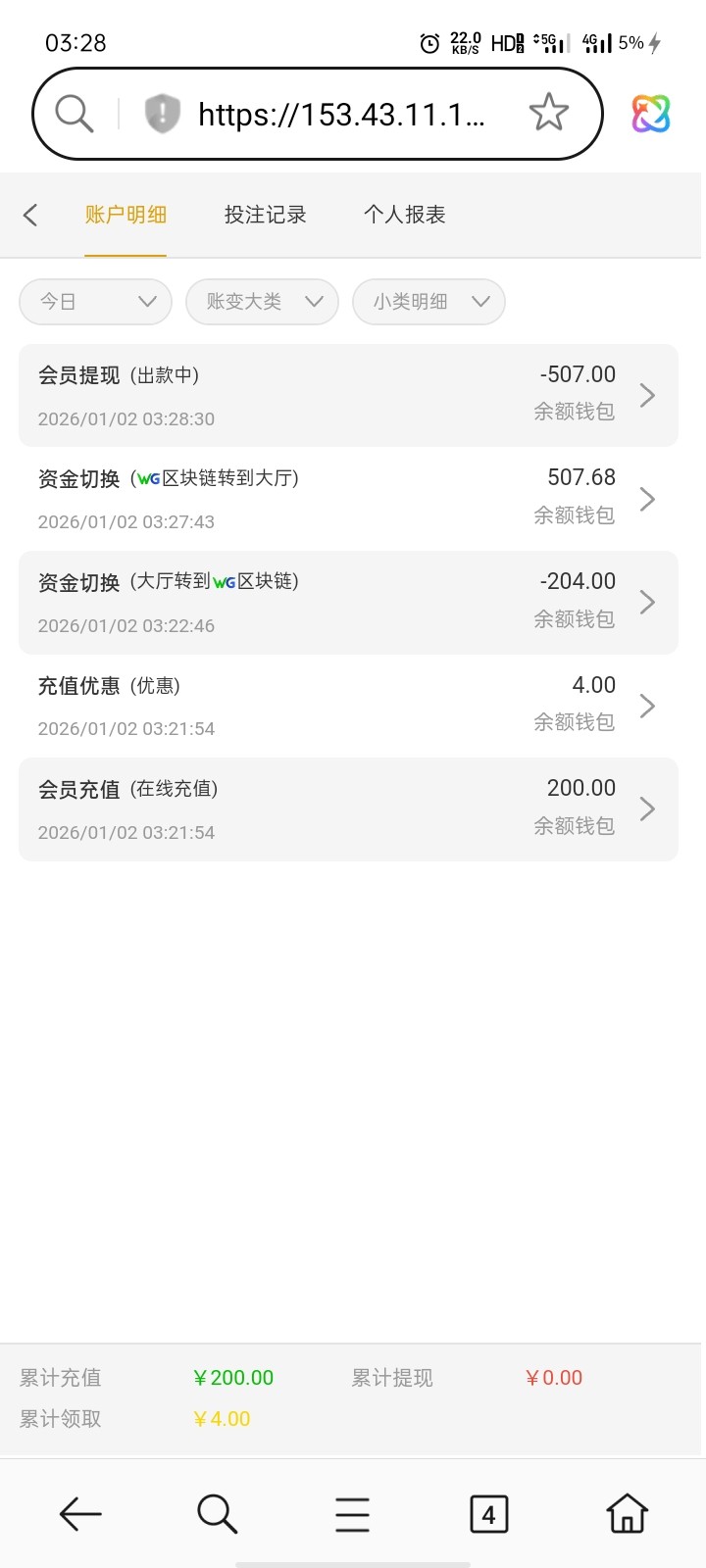Image resolution: width=706 pixels, height=1568 pixels.
Task: Tap the search icon in bottom navigation
Action: [216, 1513]
